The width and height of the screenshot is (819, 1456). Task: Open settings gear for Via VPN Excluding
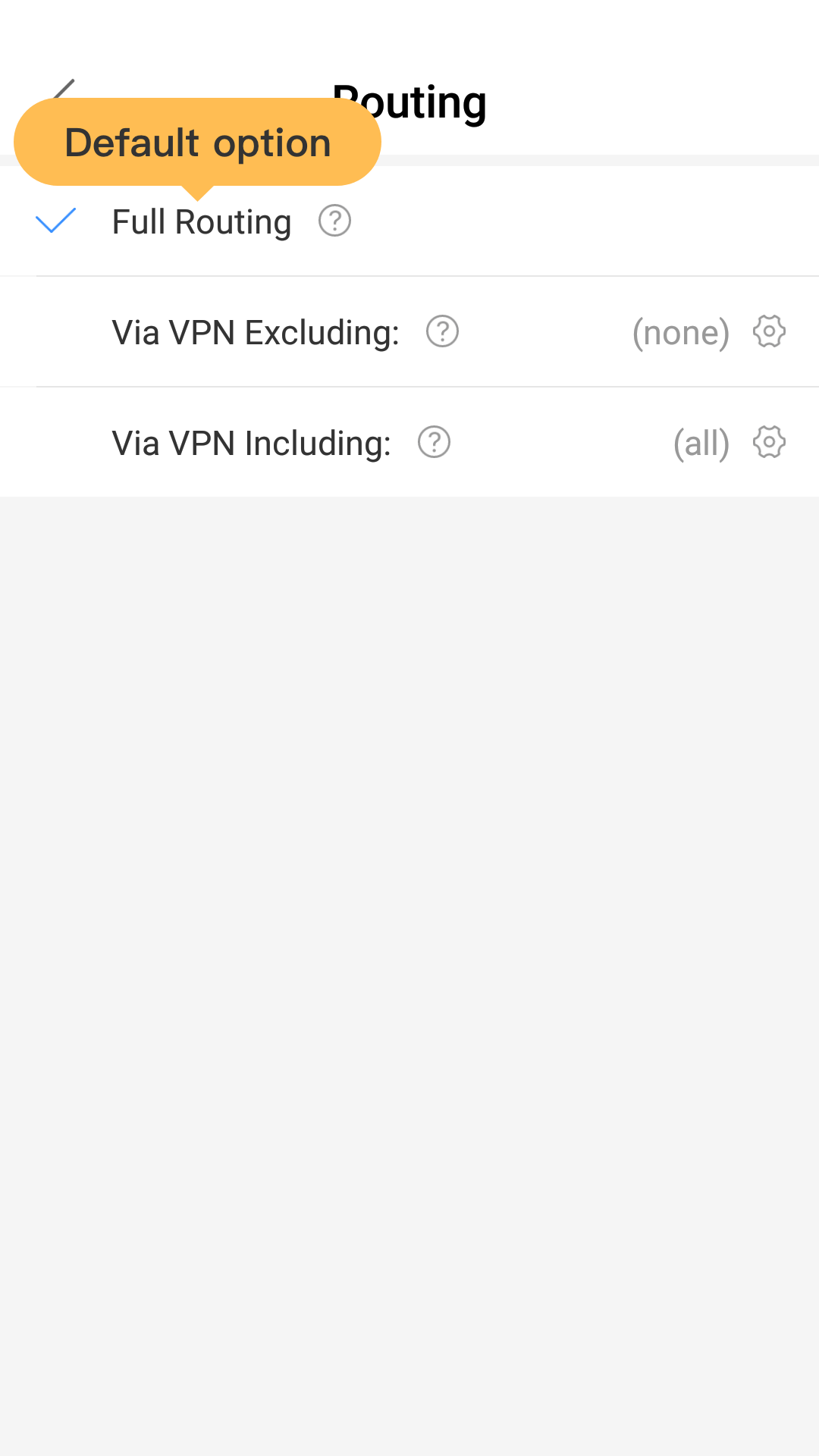tap(769, 331)
